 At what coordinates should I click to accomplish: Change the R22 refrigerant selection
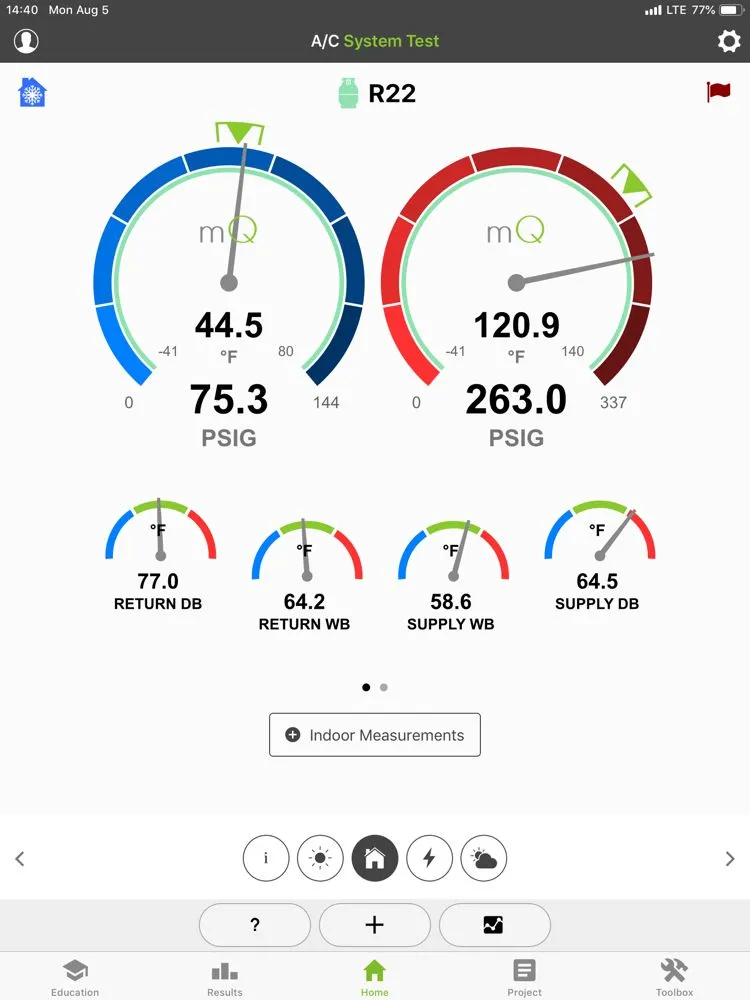[377, 94]
